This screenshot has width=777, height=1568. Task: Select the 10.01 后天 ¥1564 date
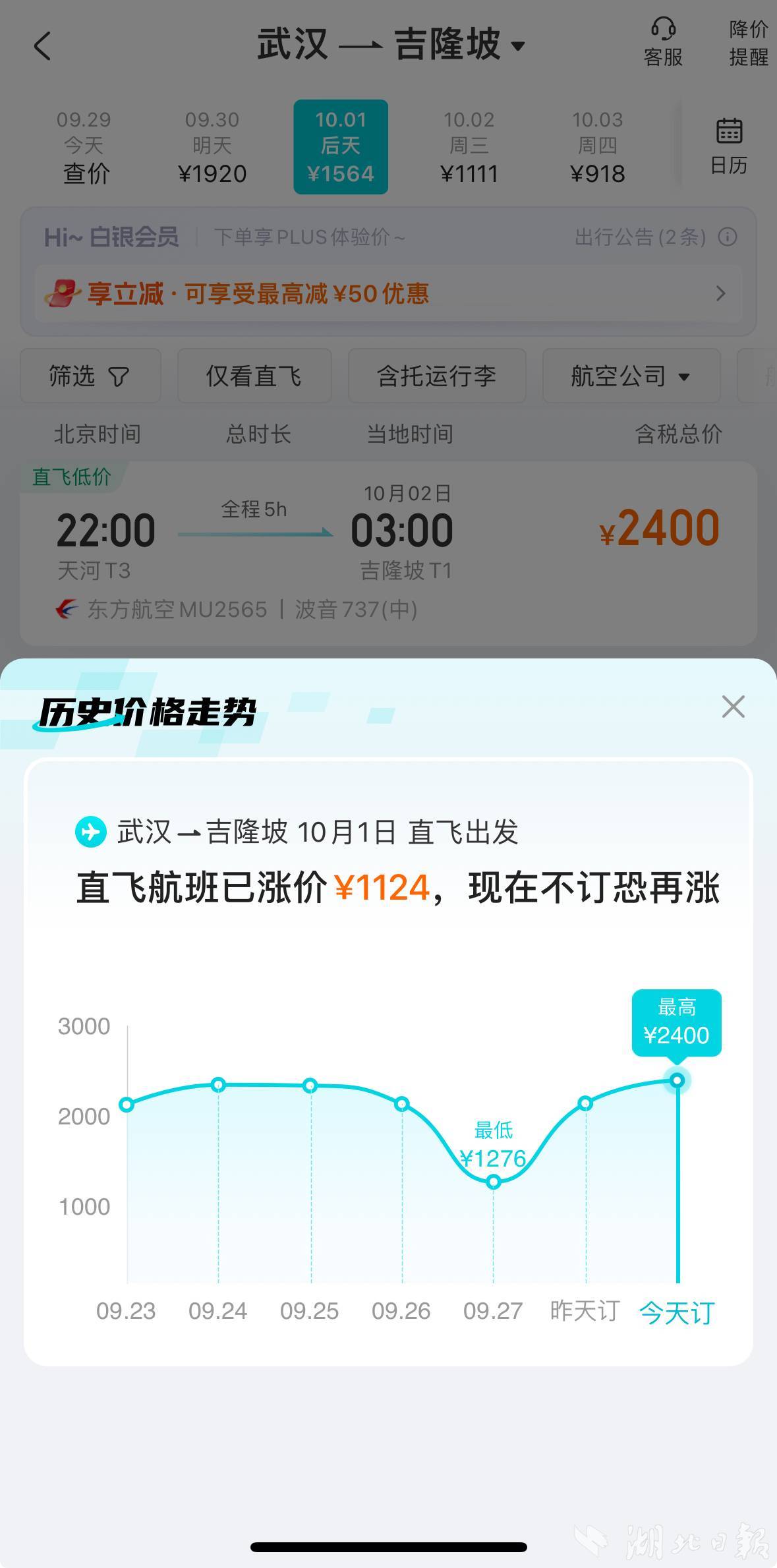[341, 147]
